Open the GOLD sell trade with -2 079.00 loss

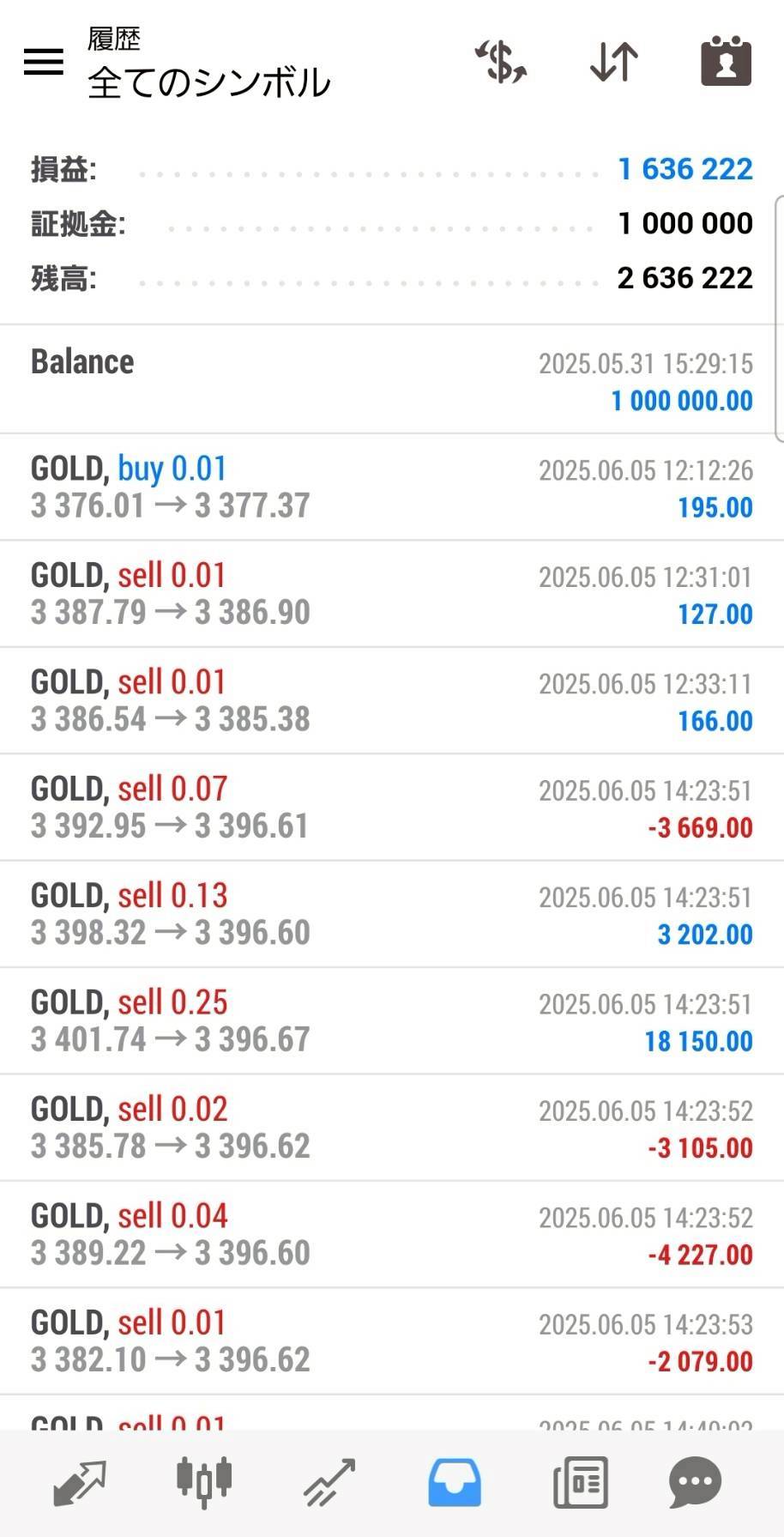click(x=391, y=1341)
